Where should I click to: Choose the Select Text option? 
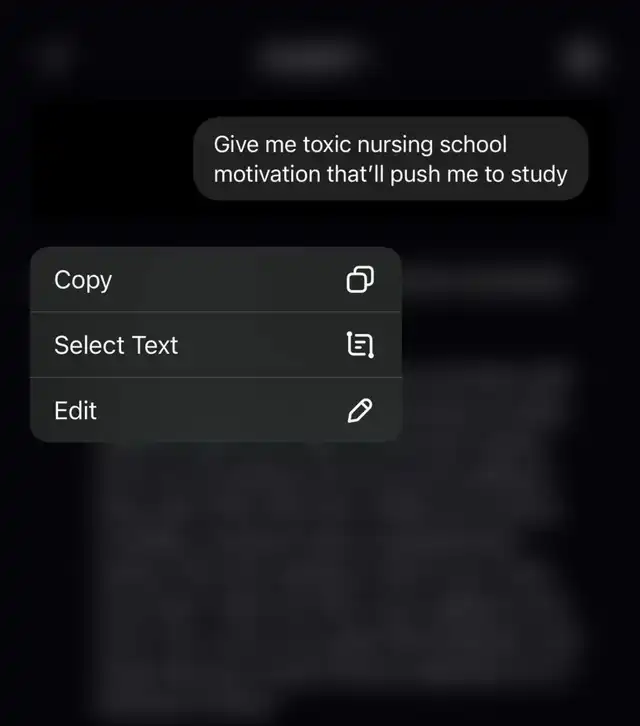[216, 345]
